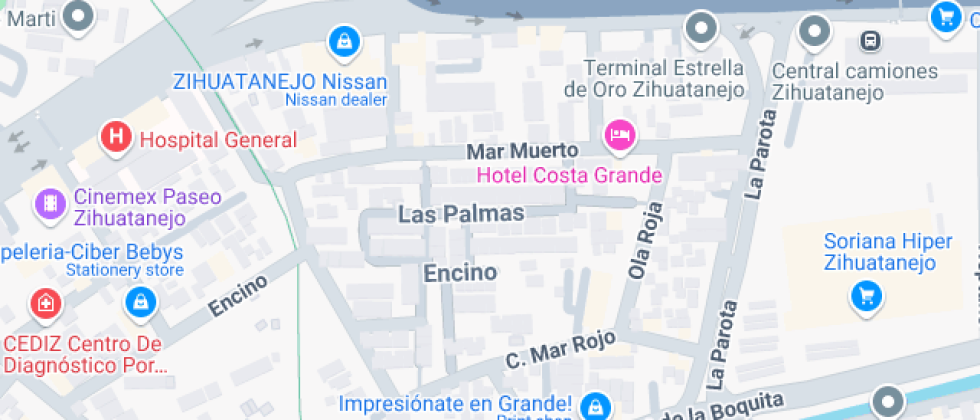Image resolution: width=980 pixels, height=420 pixels.
Task: Tap the ZIHUATANEJO Nissan dealer marker
Action: click(343, 41)
